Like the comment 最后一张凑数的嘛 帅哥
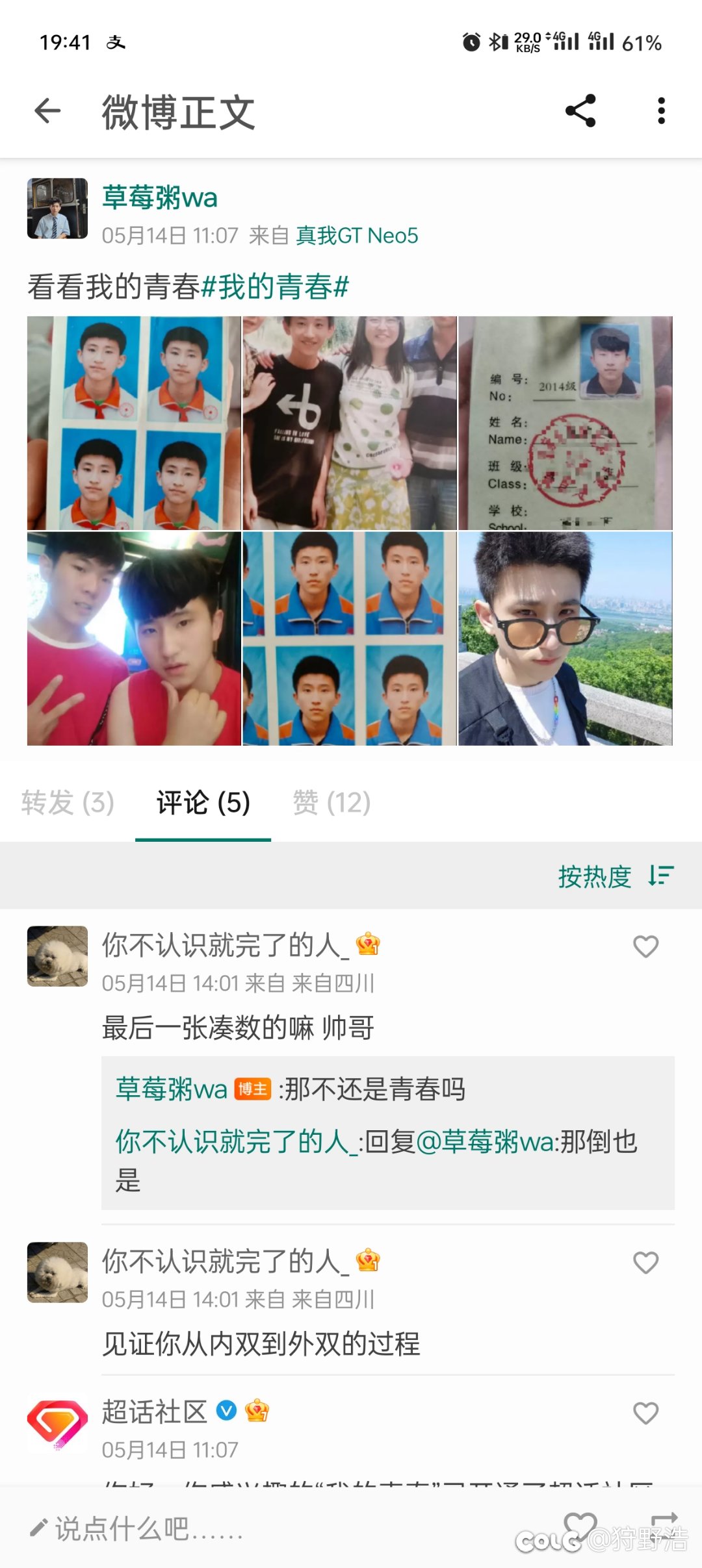This screenshot has height=1568, width=702. (x=645, y=946)
